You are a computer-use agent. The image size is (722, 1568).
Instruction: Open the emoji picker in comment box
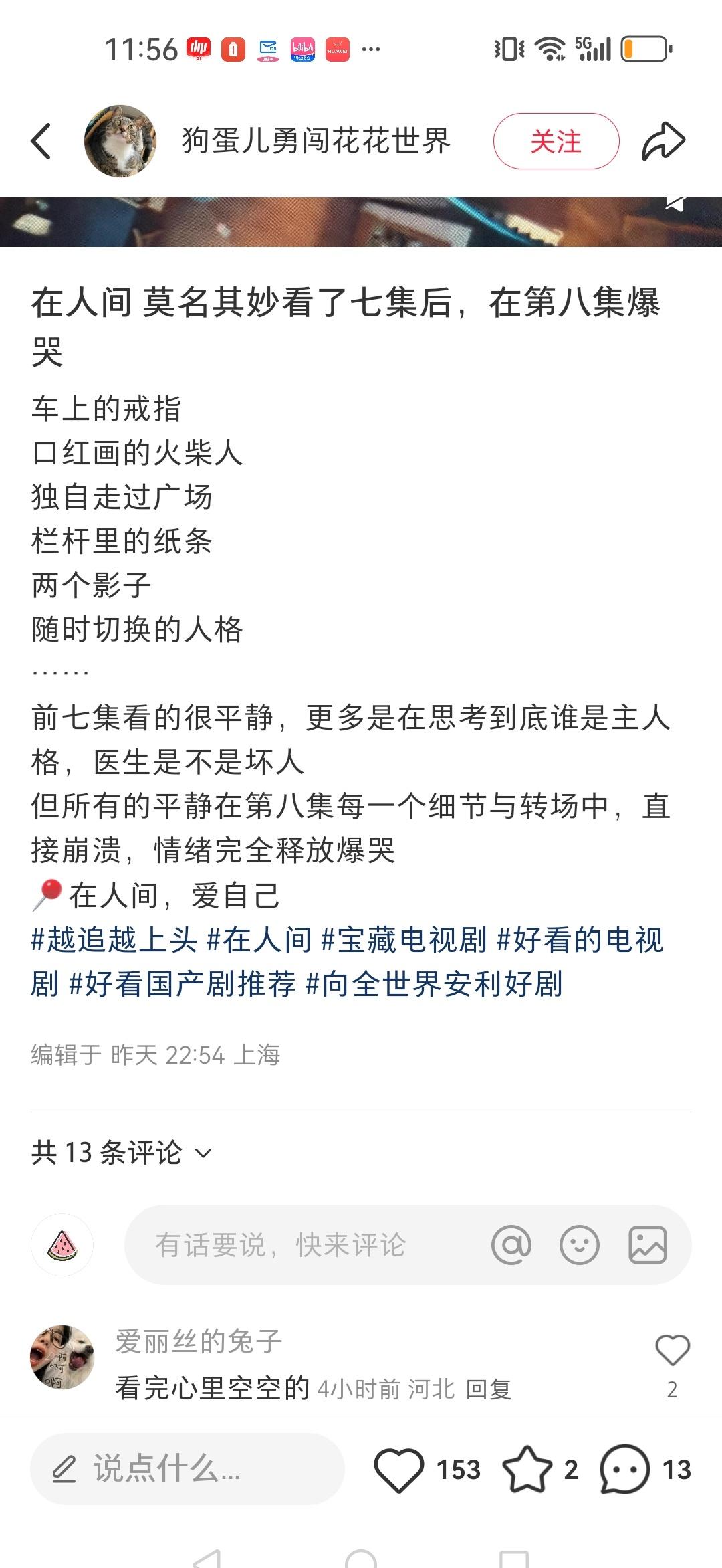click(x=579, y=1245)
